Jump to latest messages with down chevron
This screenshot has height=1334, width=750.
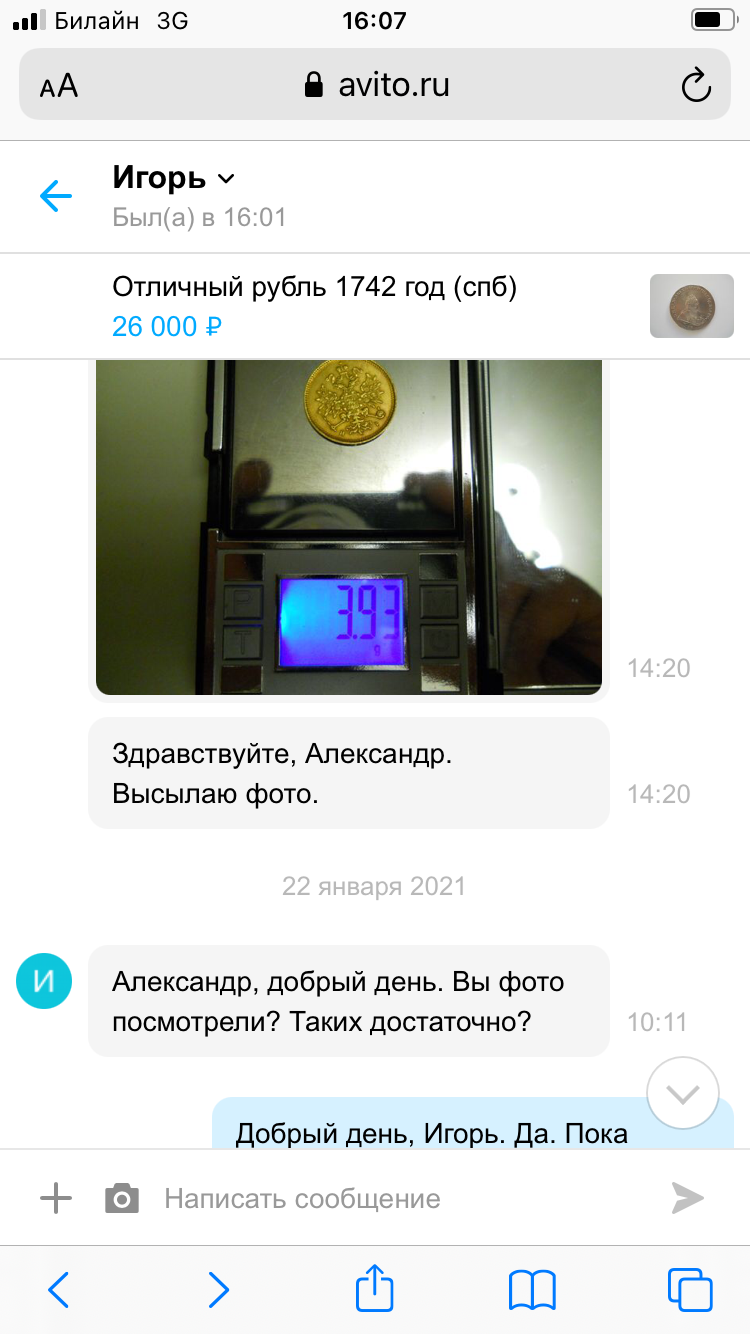coord(683,1093)
